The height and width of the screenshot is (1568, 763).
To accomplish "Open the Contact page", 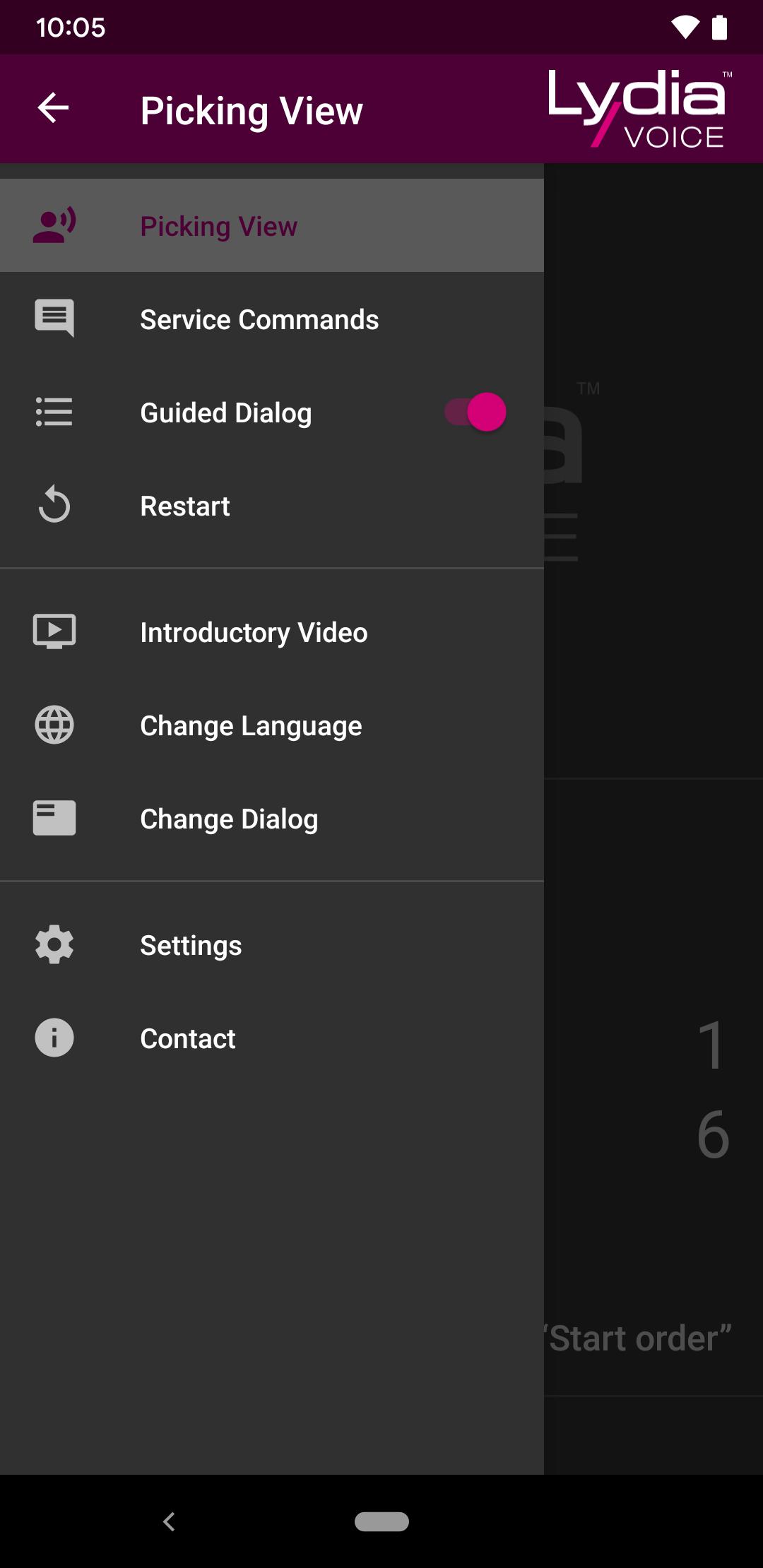I will point(272,1038).
